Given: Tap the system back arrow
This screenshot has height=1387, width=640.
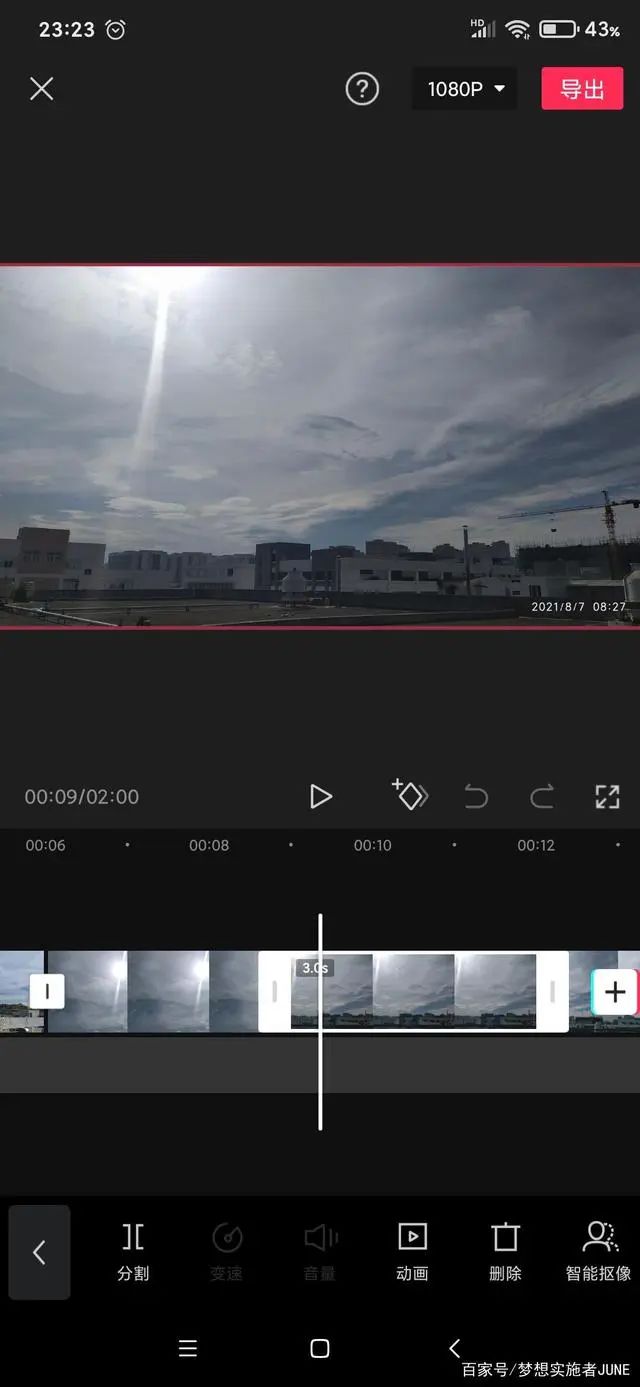Looking at the screenshot, I should pyautogui.click(x=454, y=1348).
